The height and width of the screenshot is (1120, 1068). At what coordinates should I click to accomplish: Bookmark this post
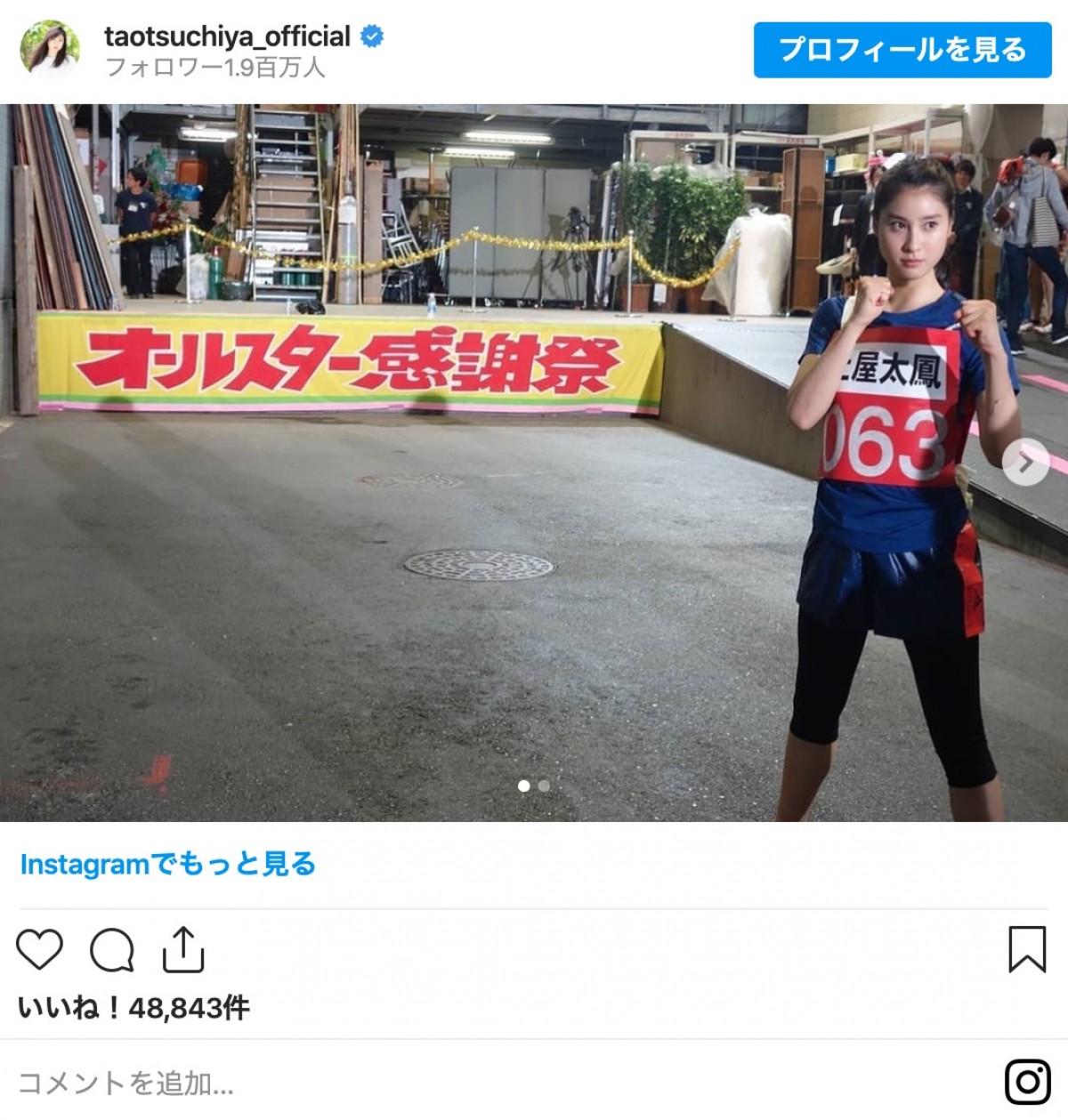[1026, 949]
